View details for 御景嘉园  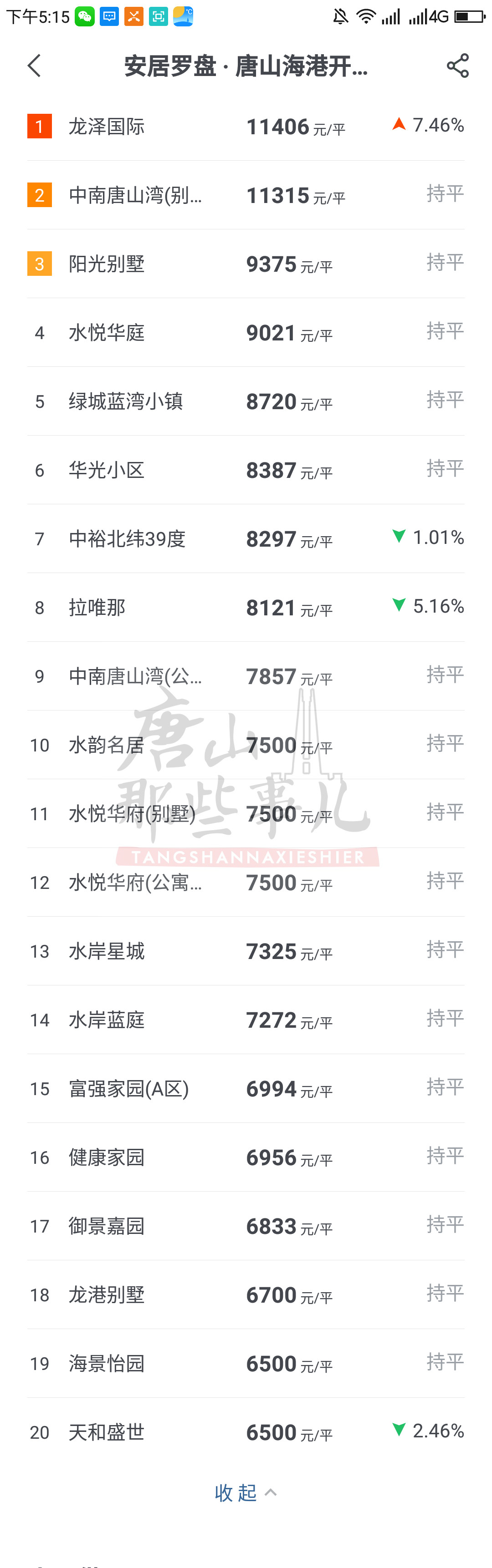pos(107,1227)
